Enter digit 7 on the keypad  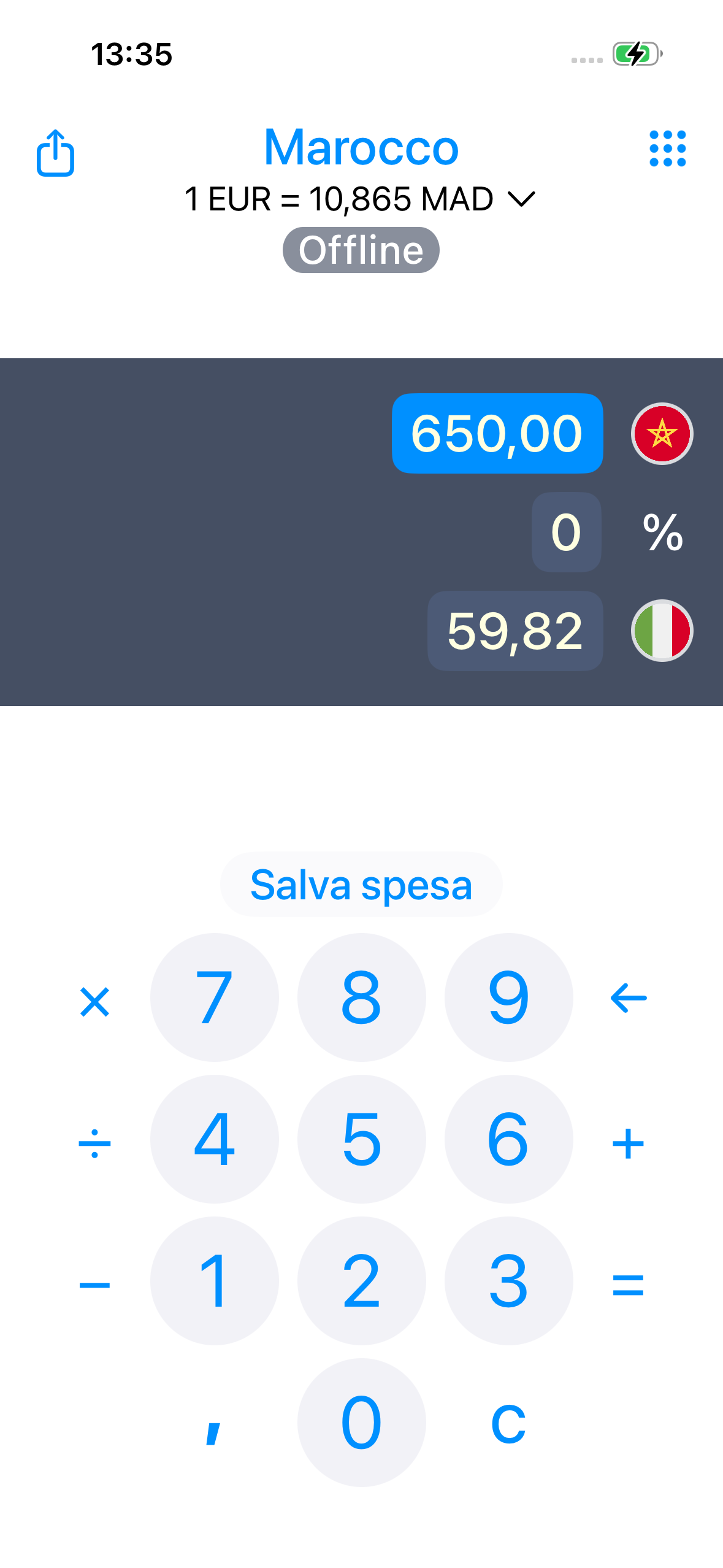coord(214,997)
